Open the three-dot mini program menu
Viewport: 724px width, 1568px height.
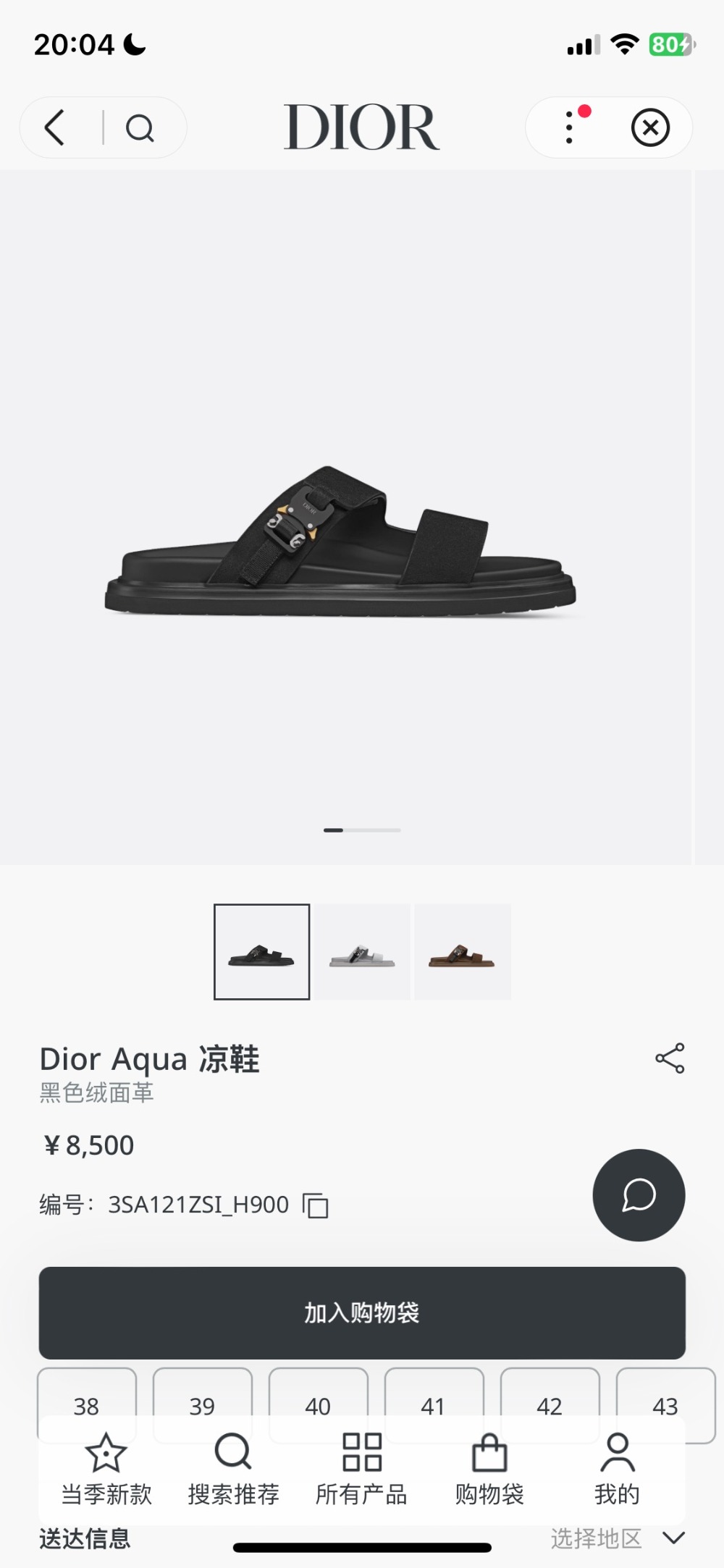(570, 127)
